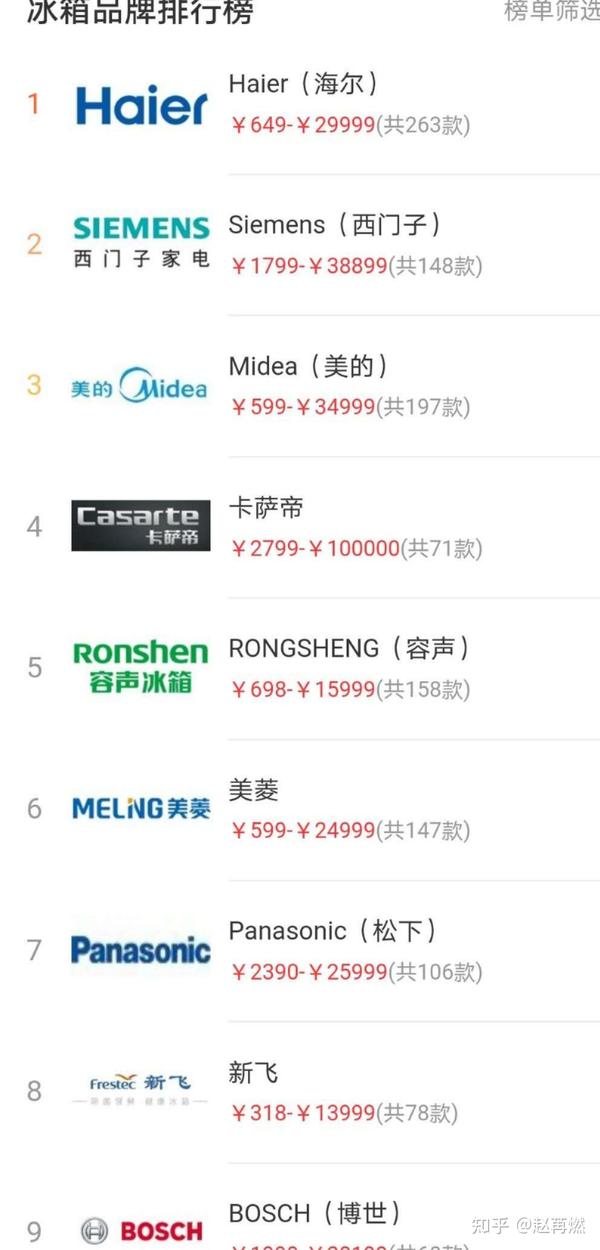The image size is (600, 1250).
Task: View the 新飞 Frestec brand listing
Action: (x=300, y=1091)
